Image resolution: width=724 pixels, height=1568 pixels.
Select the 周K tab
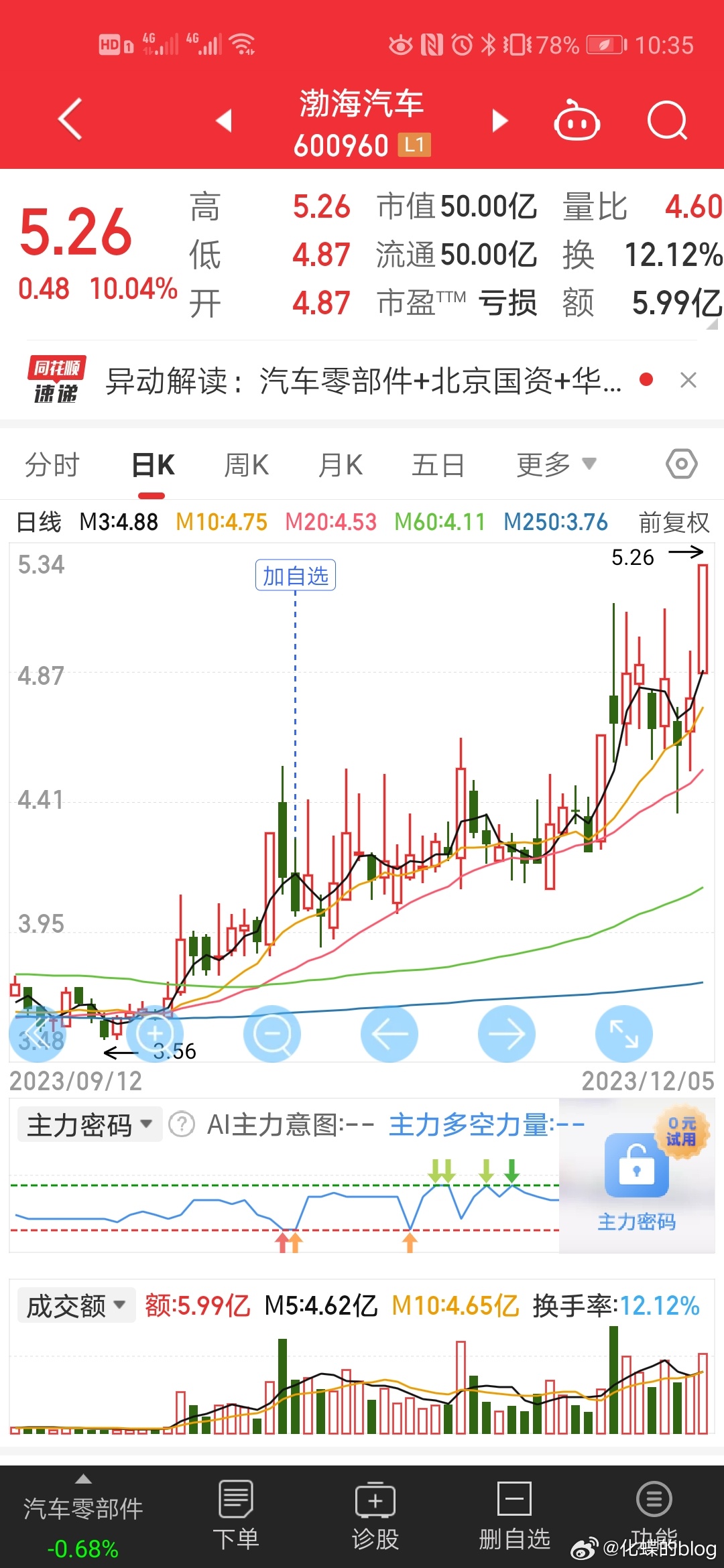point(247,464)
